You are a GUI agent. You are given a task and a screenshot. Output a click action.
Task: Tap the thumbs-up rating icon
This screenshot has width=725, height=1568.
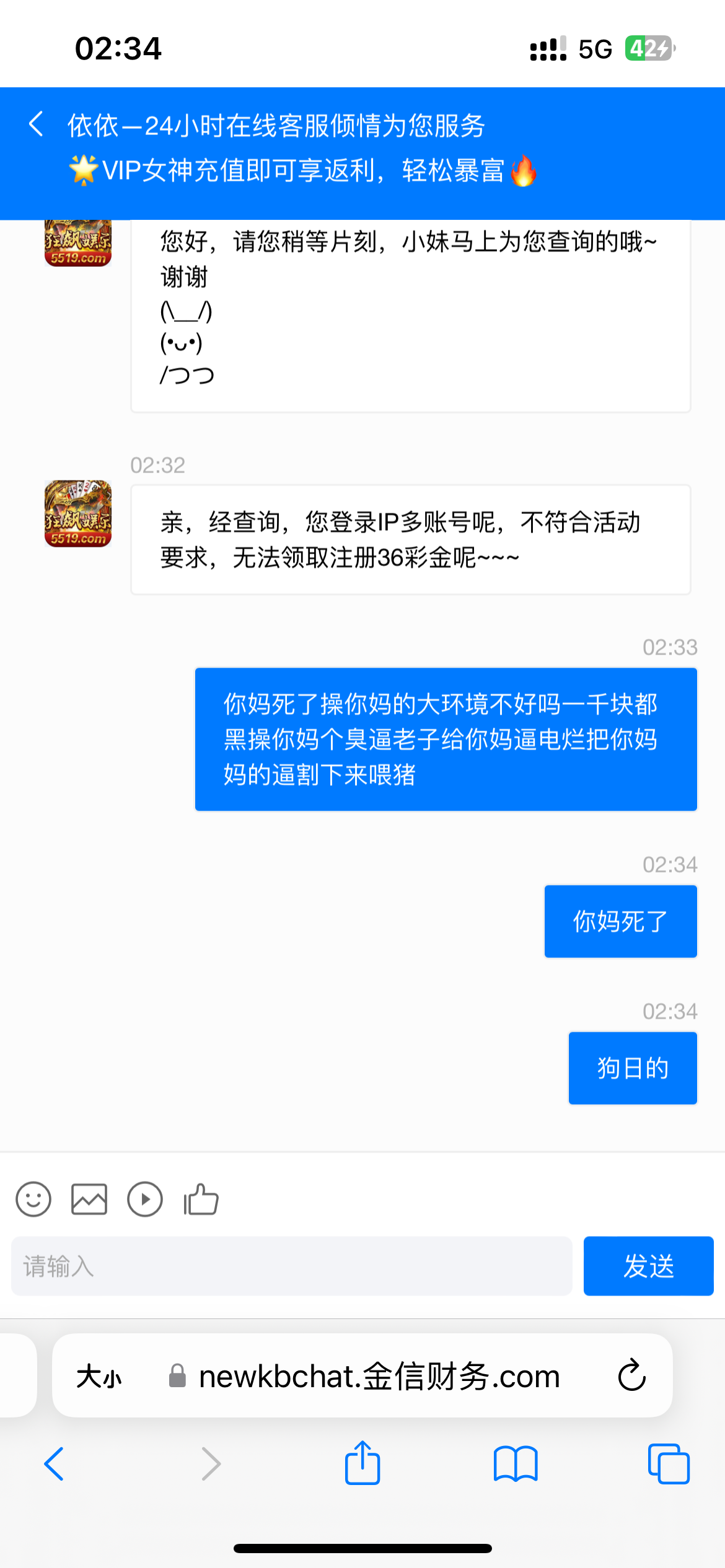click(201, 1200)
